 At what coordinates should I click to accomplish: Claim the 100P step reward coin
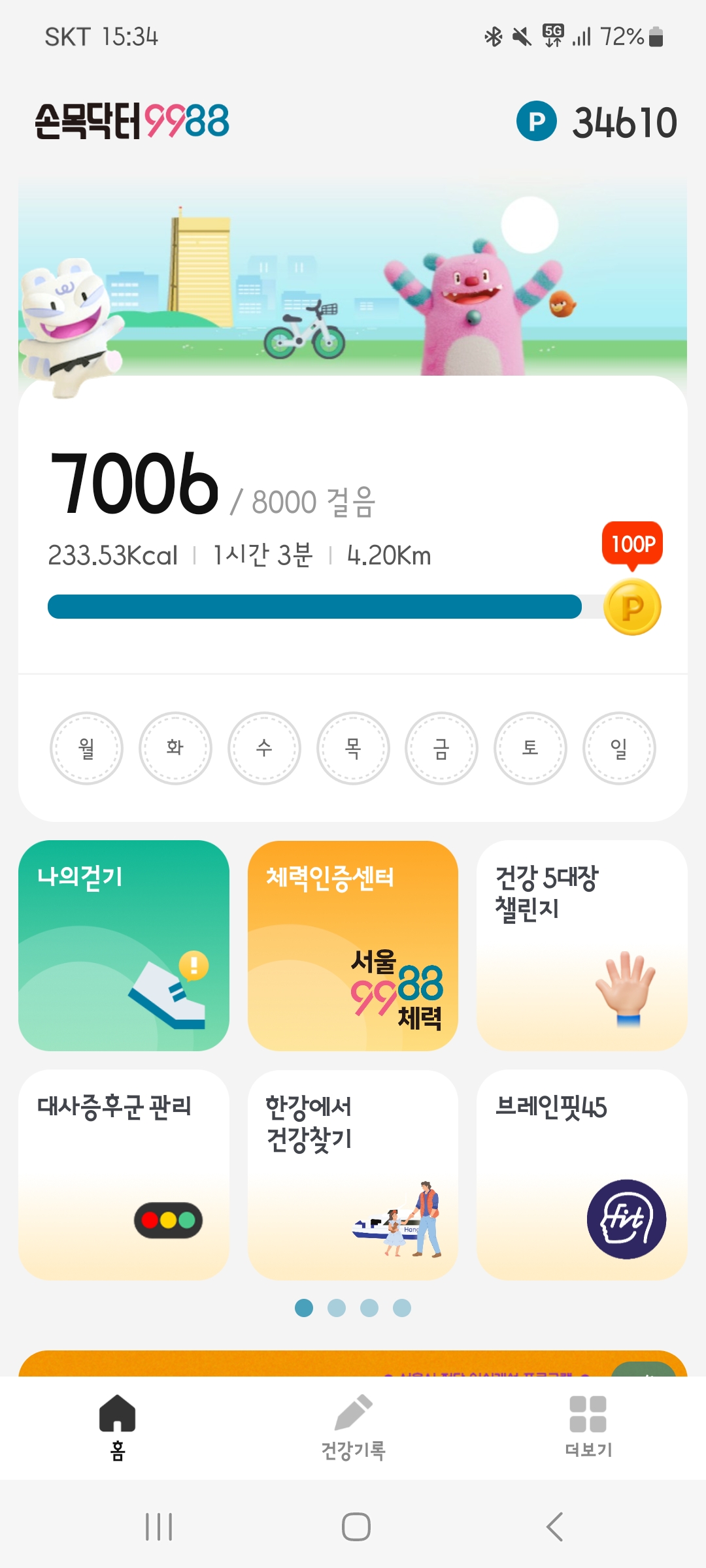click(x=632, y=606)
